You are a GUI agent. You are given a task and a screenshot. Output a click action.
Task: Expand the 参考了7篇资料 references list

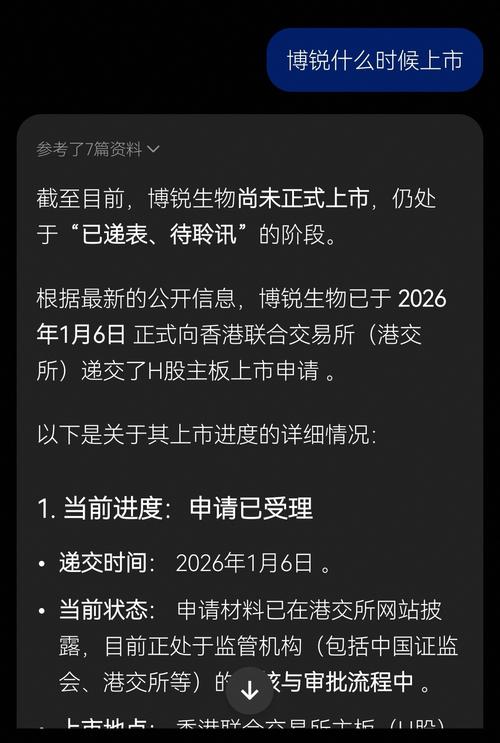(98, 149)
